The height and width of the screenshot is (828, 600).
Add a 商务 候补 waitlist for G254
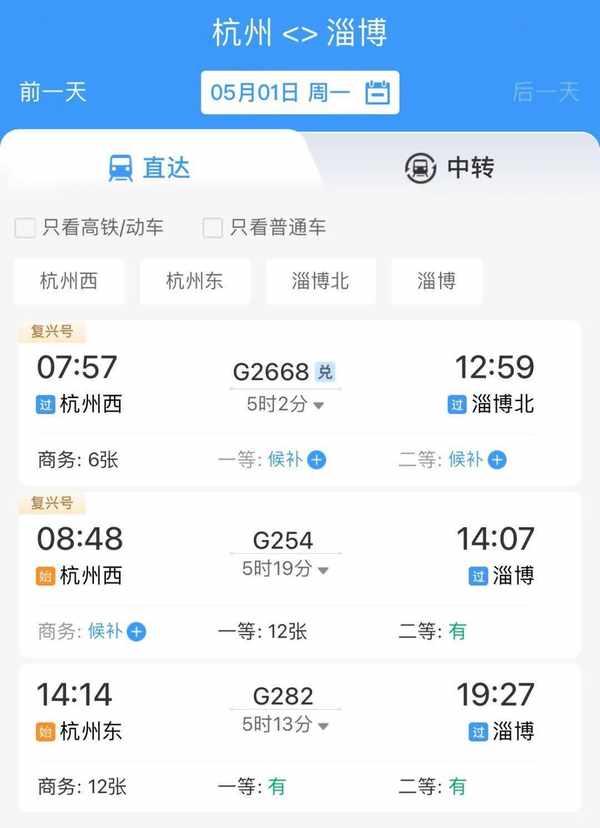(137, 632)
